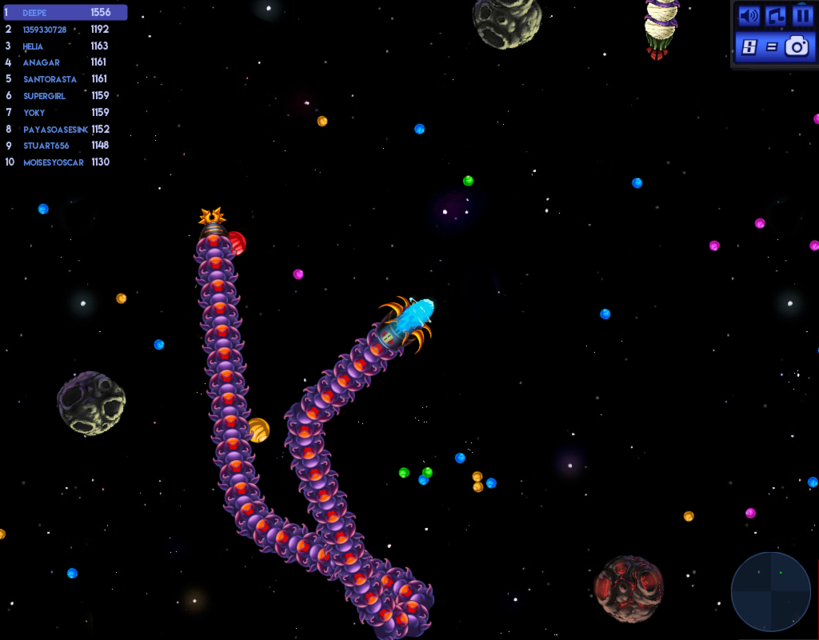Toggle the background music

(776, 16)
